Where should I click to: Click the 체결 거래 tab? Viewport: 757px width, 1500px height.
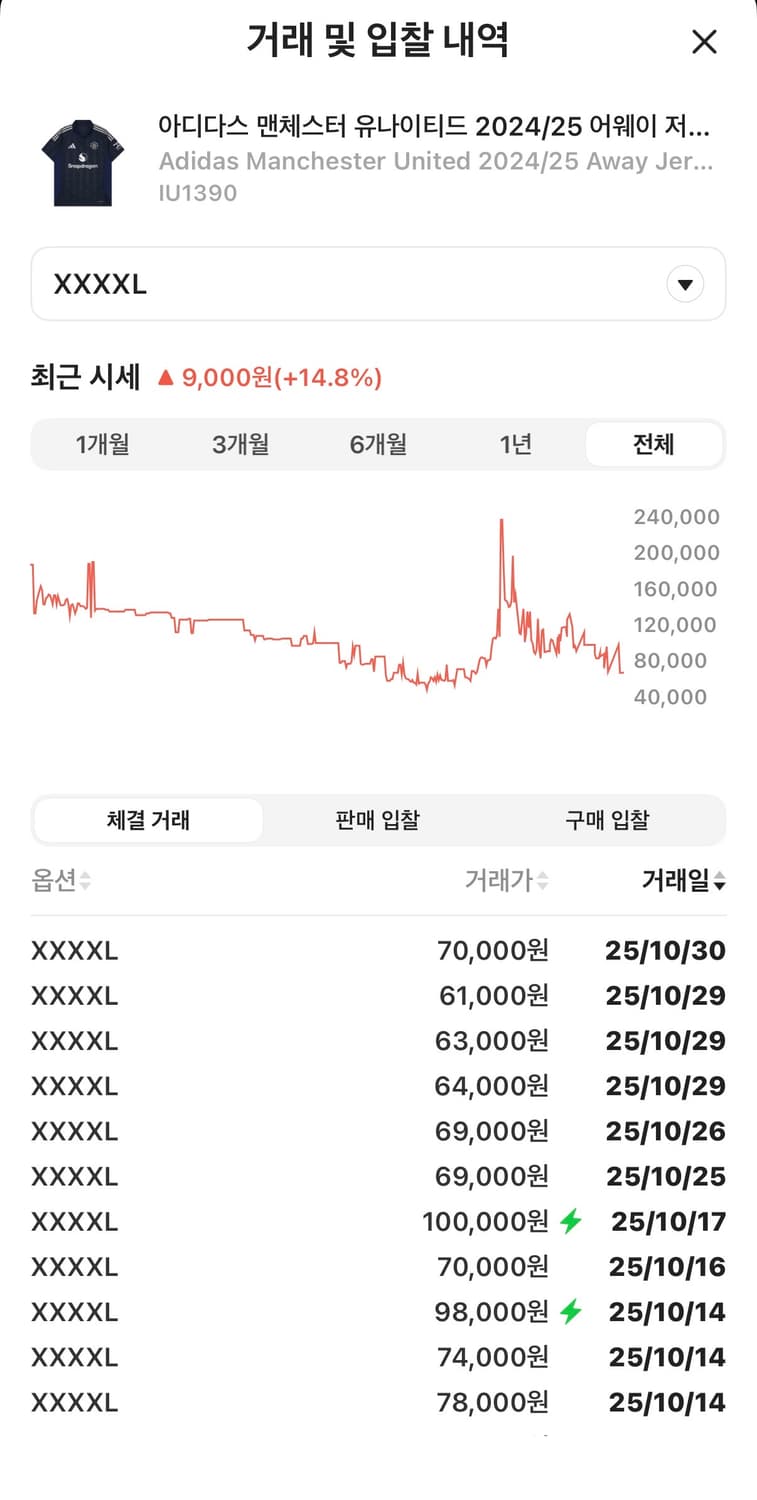tap(147, 819)
